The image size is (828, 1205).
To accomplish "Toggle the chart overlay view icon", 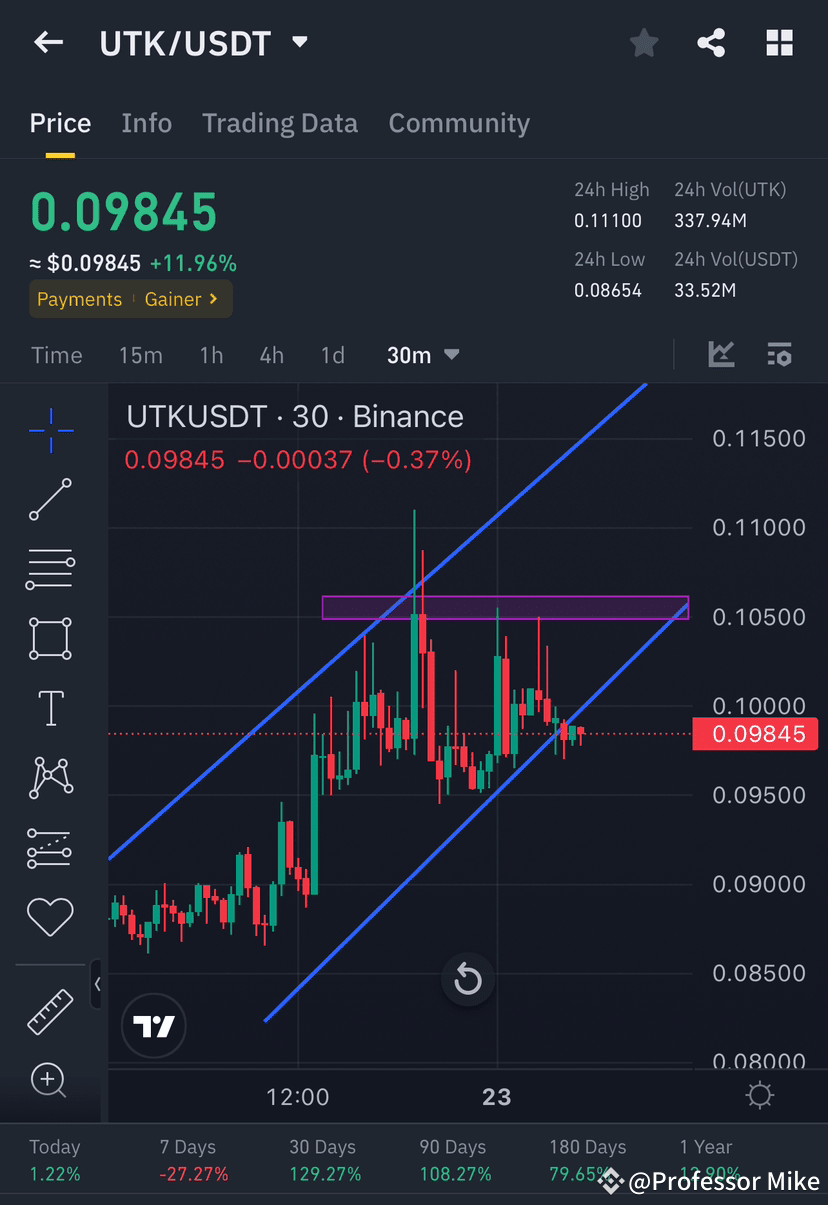I will pyautogui.click(x=721, y=354).
